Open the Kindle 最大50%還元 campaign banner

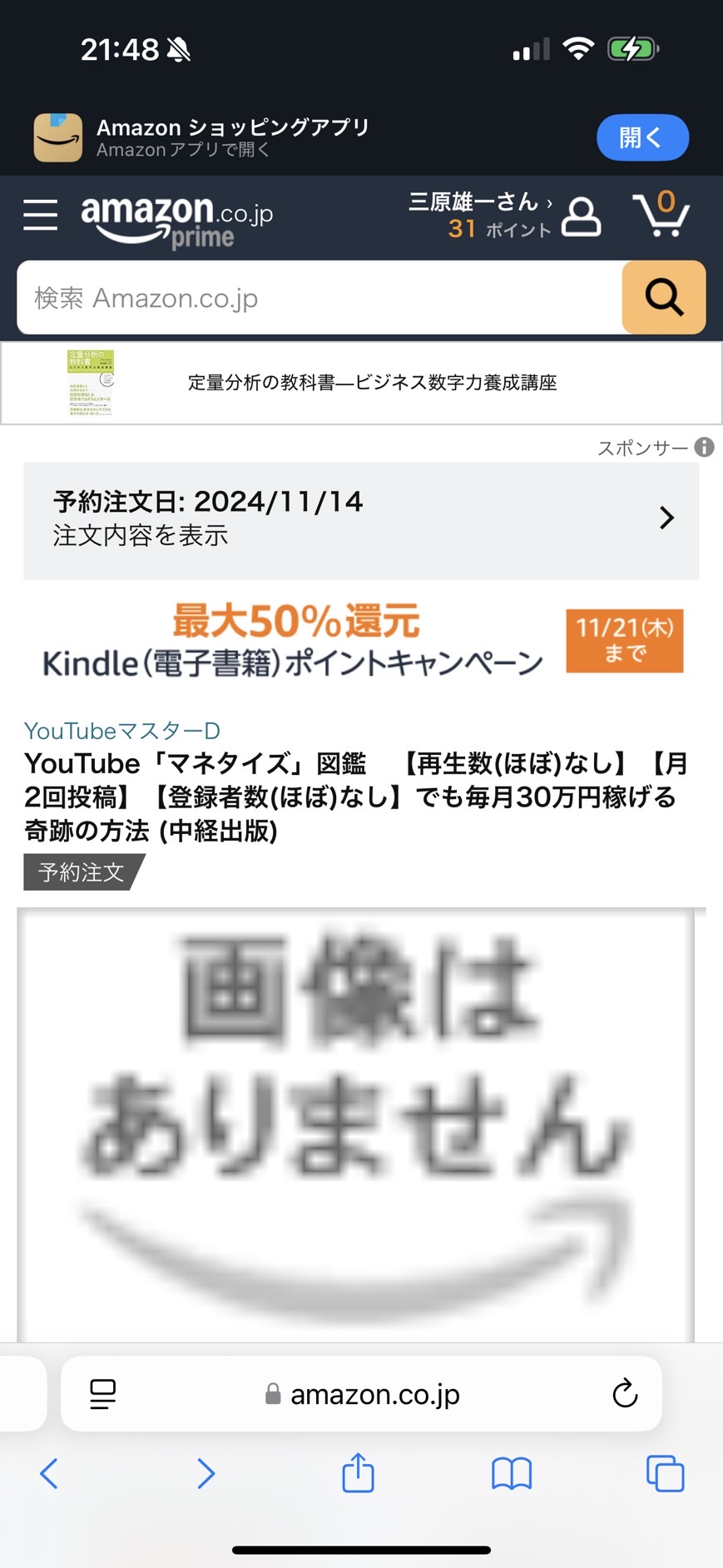point(361,639)
